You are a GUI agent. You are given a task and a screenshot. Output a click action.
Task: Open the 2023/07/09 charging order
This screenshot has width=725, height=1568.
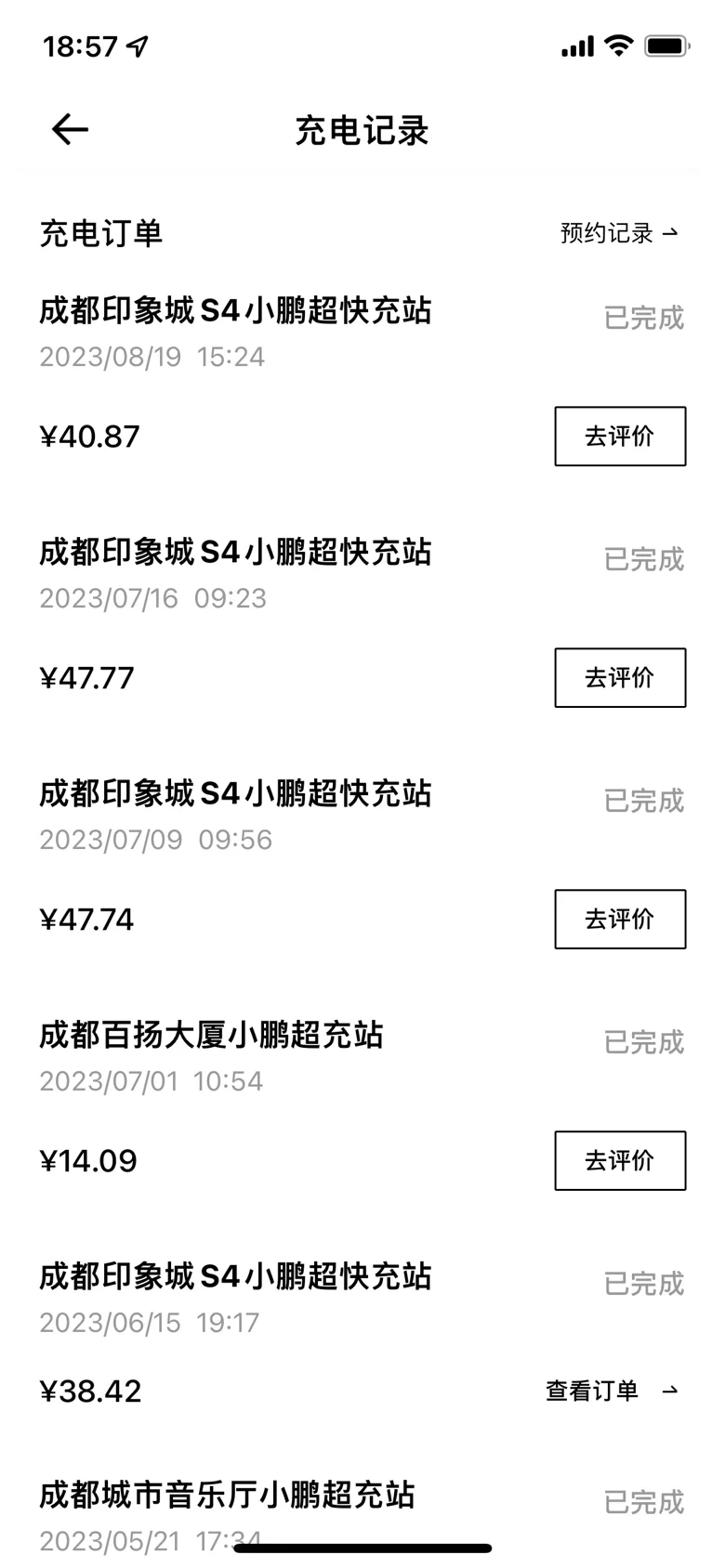click(362, 864)
